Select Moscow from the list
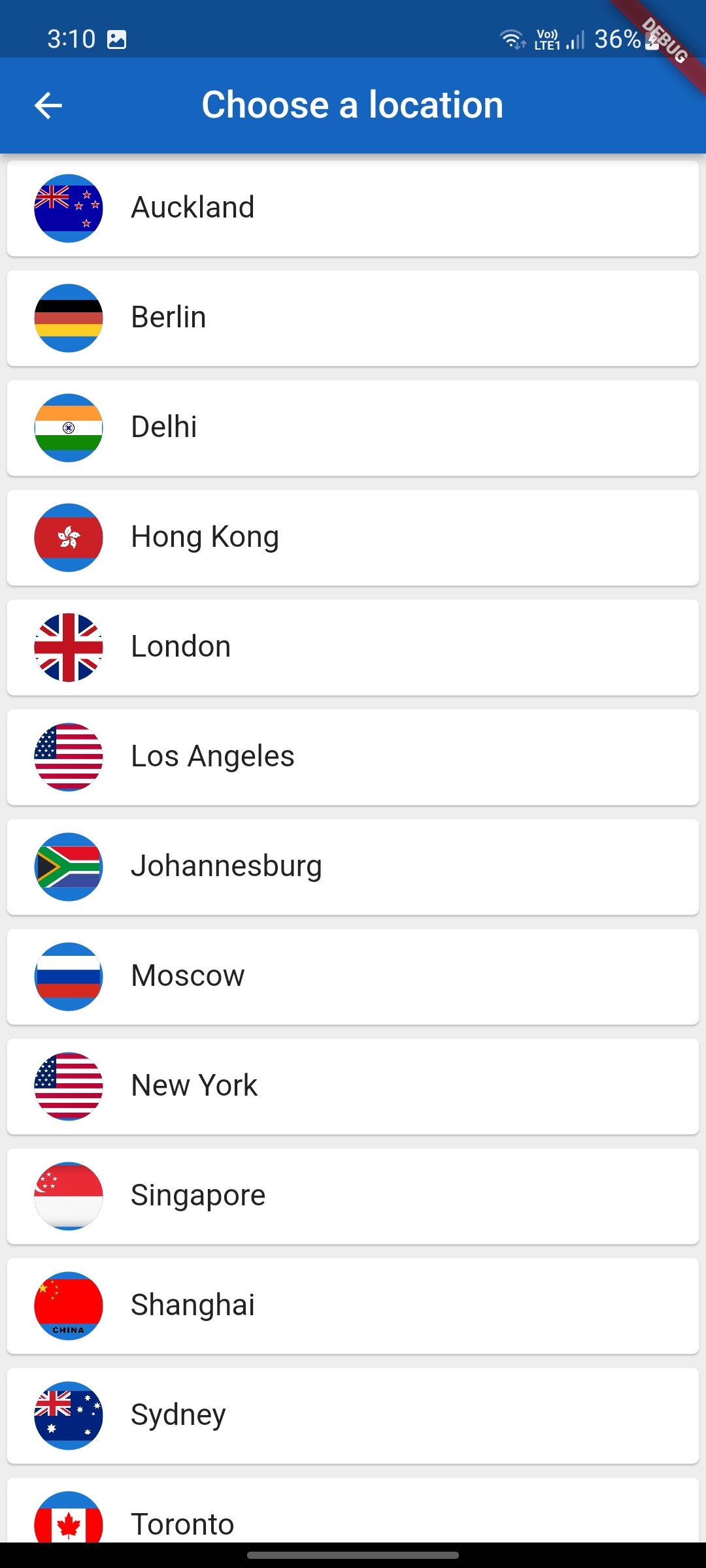706x1568 pixels. click(x=353, y=976)
